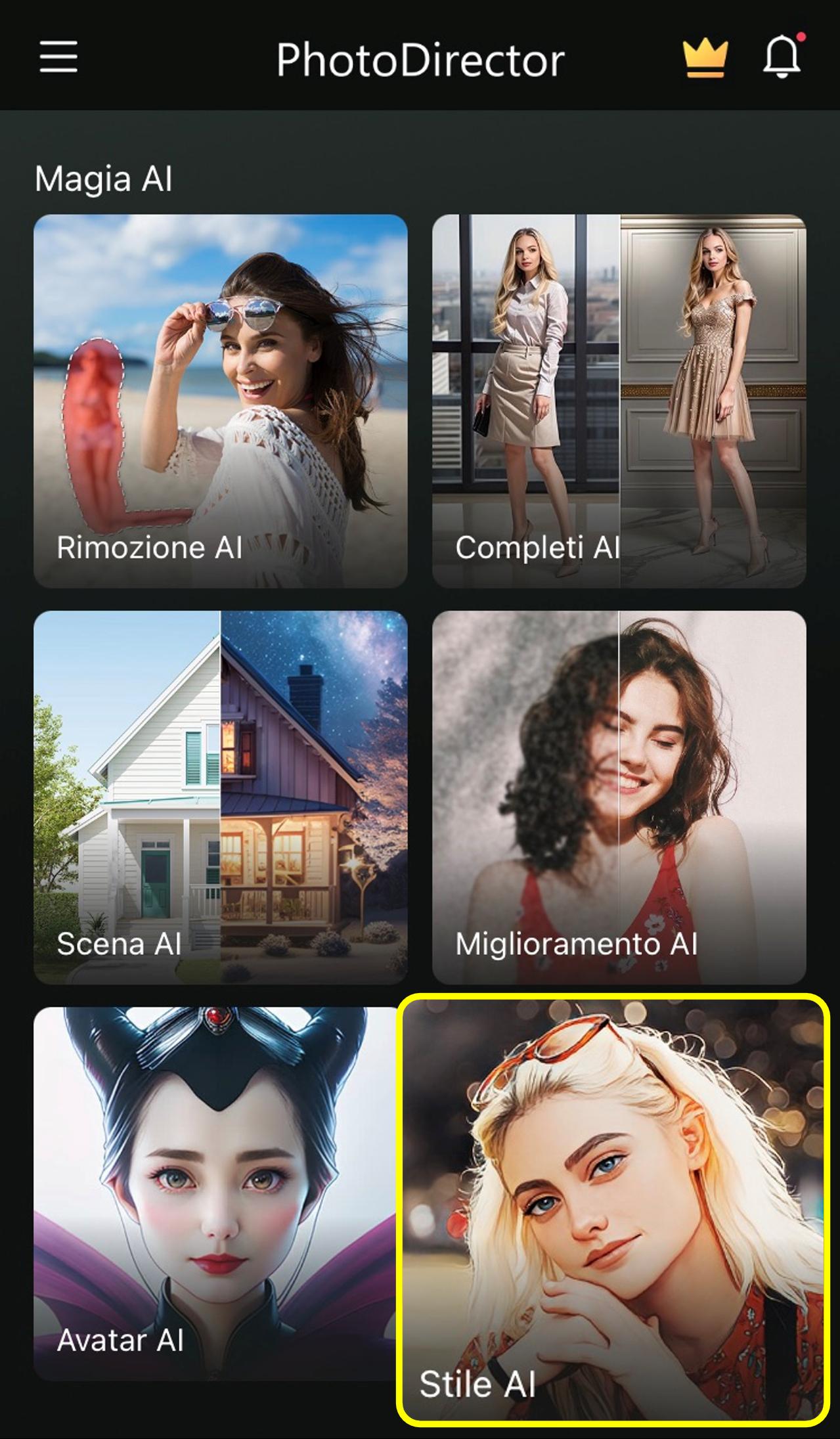Open the Rimozione AI tool

point(221,401)
